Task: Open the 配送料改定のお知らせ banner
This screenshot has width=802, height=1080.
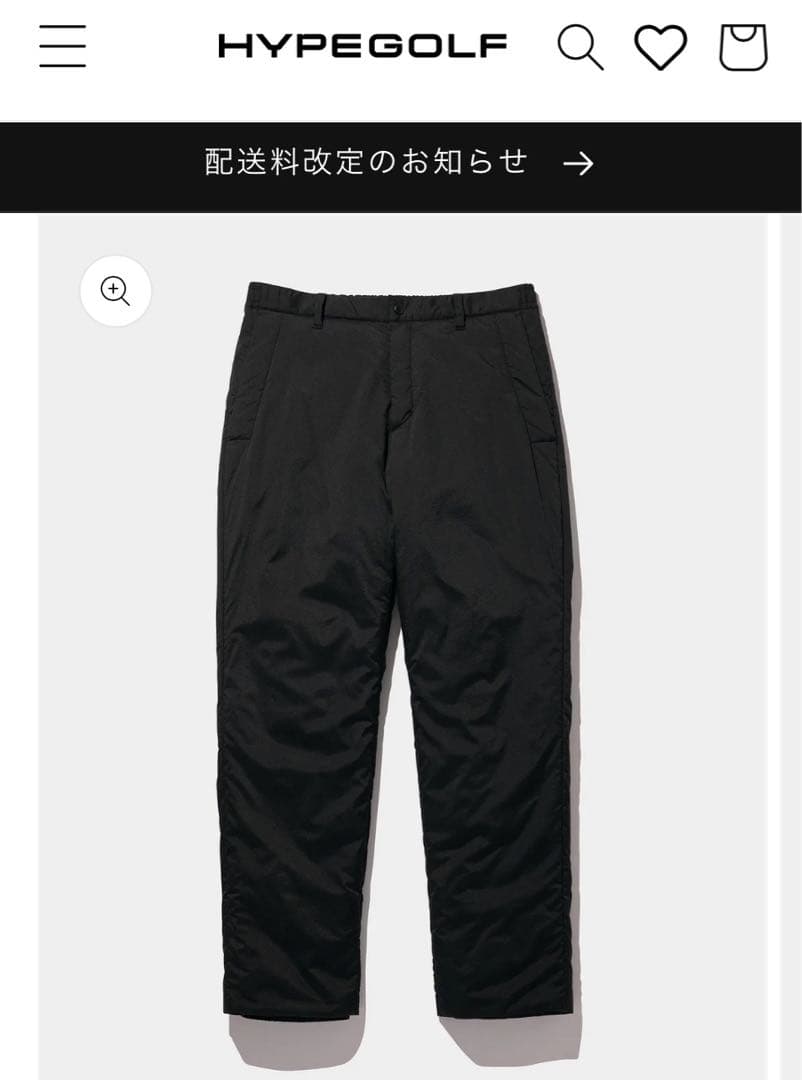Action: tap(400, 163)
